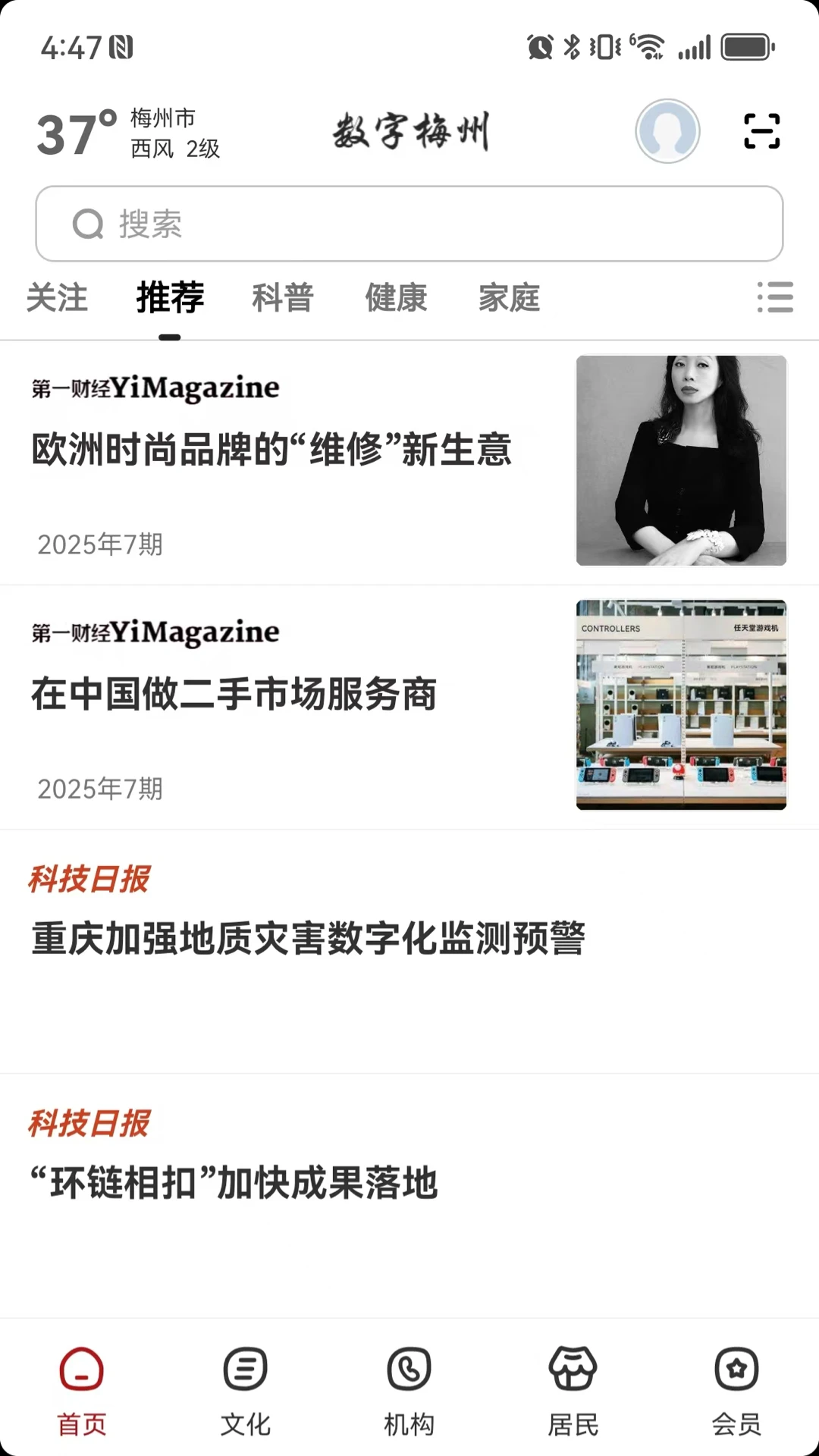The image size is (819, 1456).
Task: Click the 科技日报 source label
Action: click(89, 880)
